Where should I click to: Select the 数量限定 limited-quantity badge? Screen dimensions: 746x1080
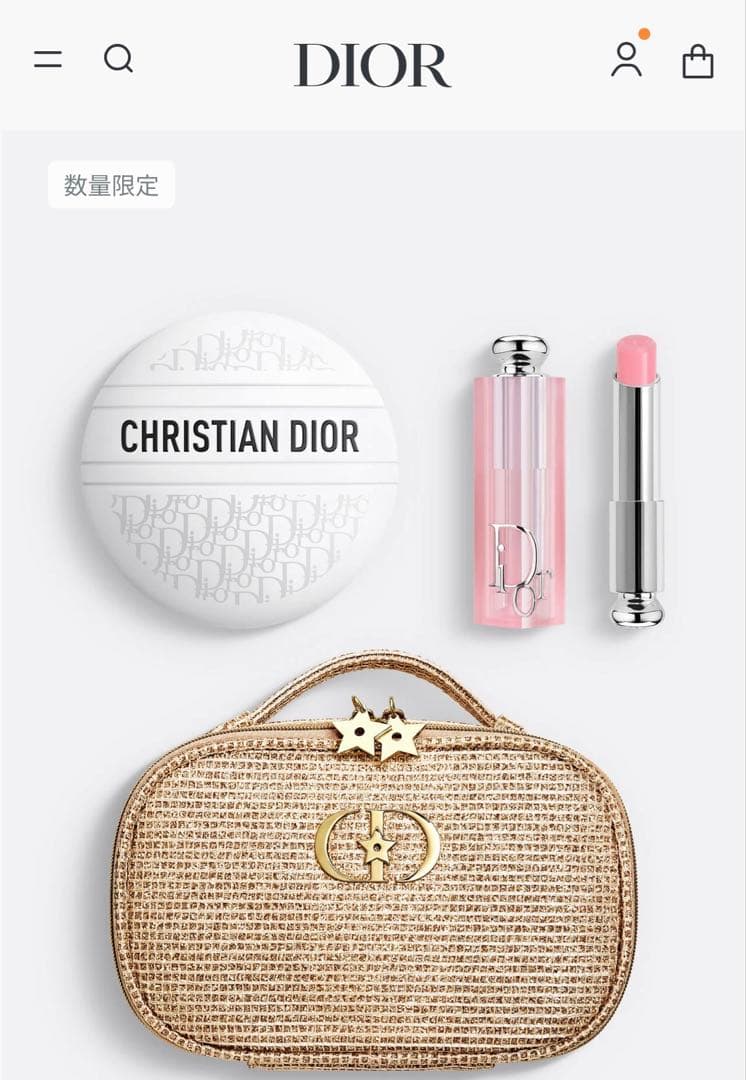tap(111, 185)
